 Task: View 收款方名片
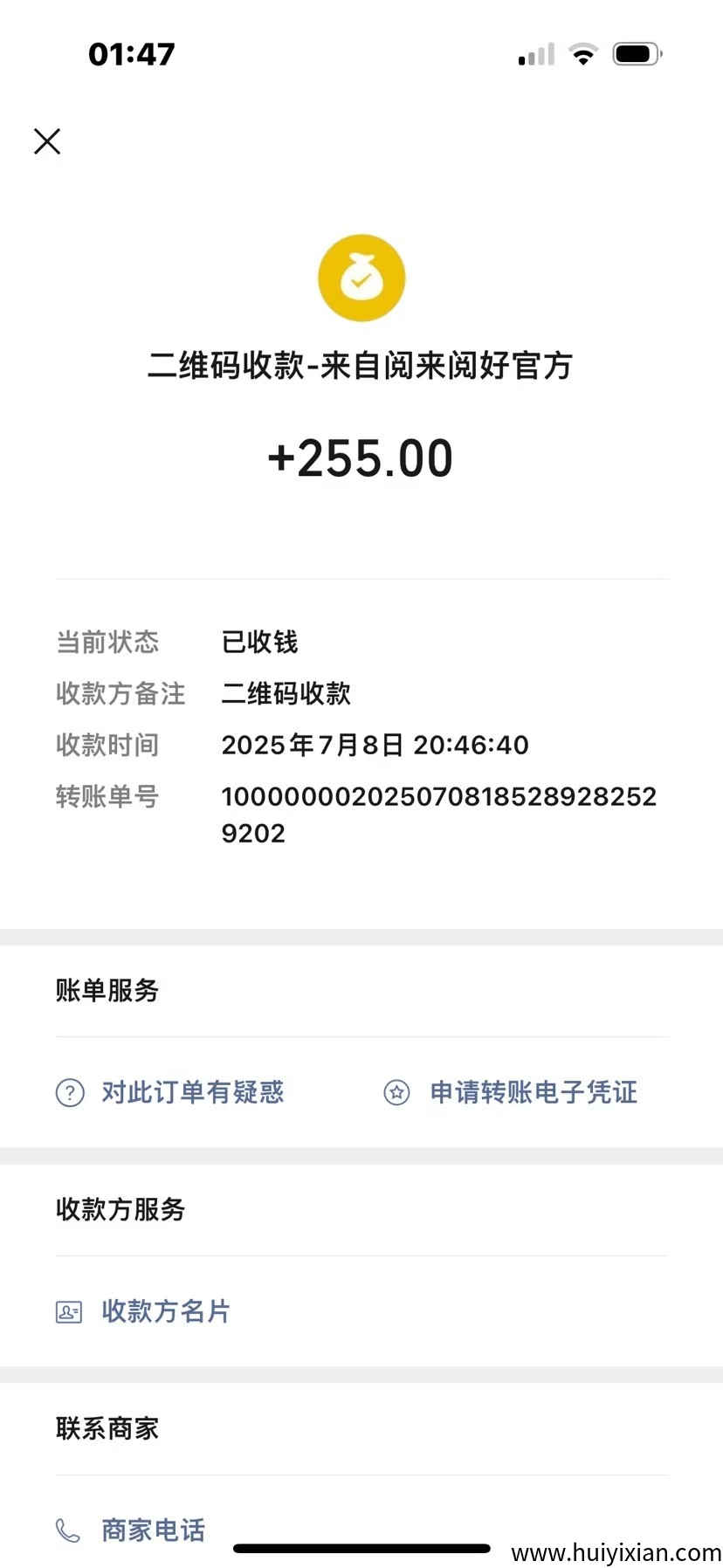click(143, 1311)
